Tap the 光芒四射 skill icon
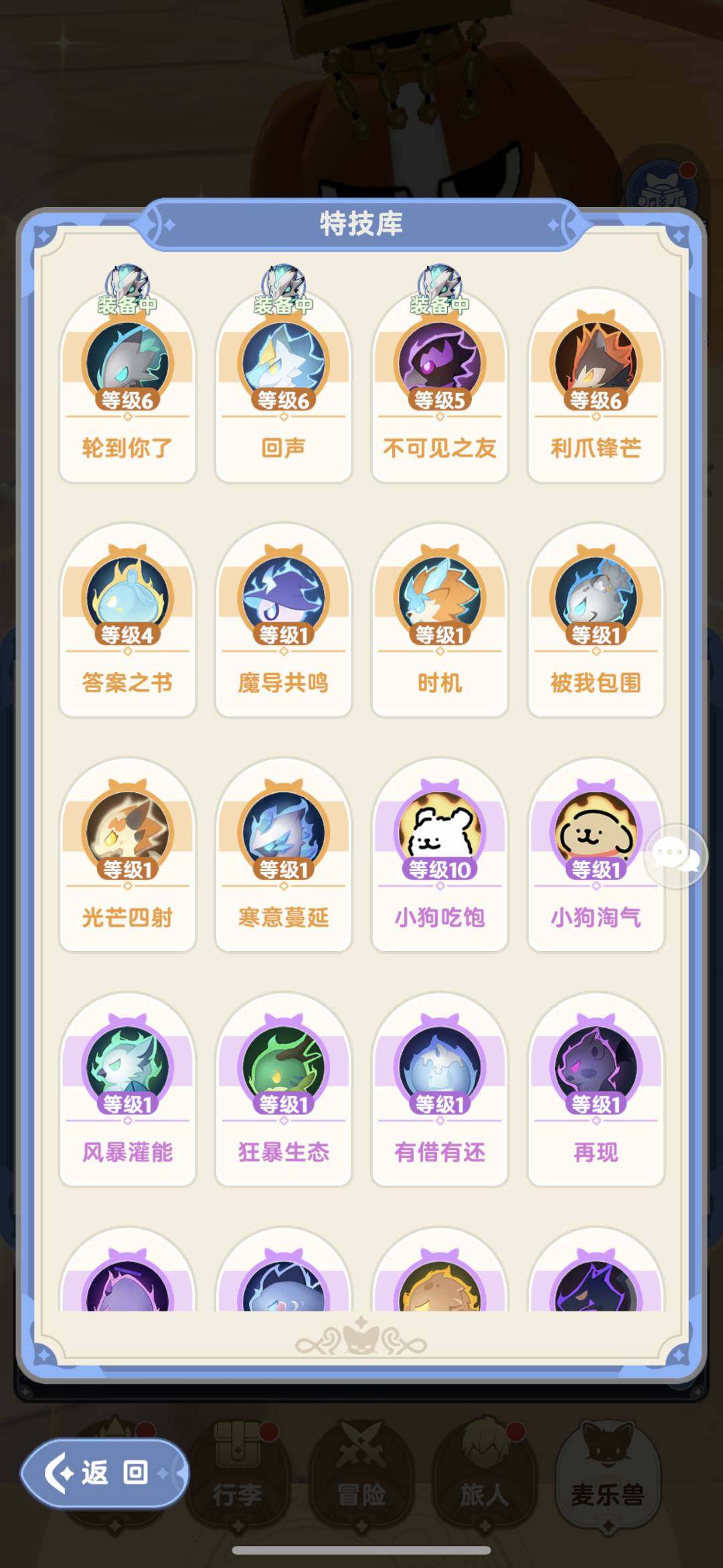Screen dimensions: 723x1568 coord(127,831)
